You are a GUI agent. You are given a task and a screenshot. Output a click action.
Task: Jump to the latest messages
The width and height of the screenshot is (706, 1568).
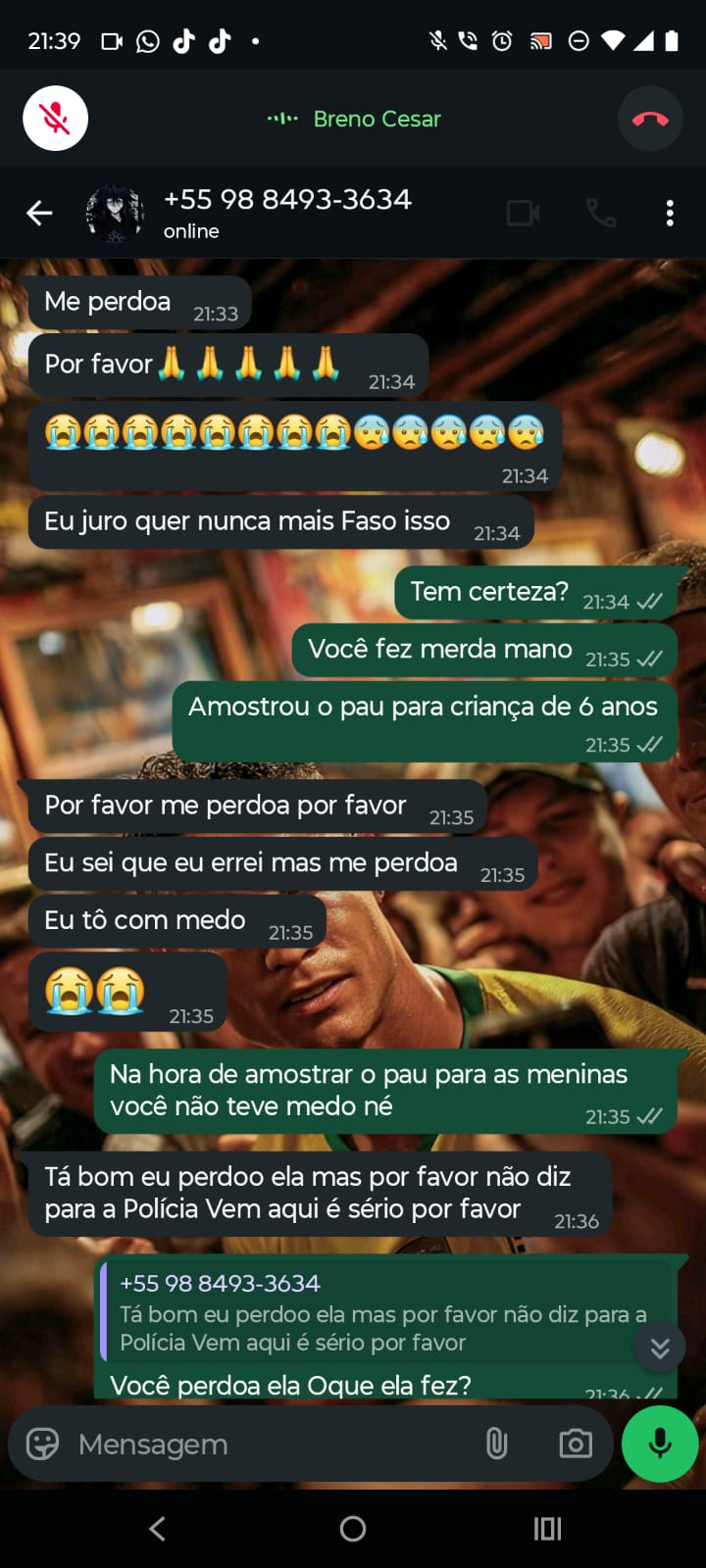(x=660, y=1348)
